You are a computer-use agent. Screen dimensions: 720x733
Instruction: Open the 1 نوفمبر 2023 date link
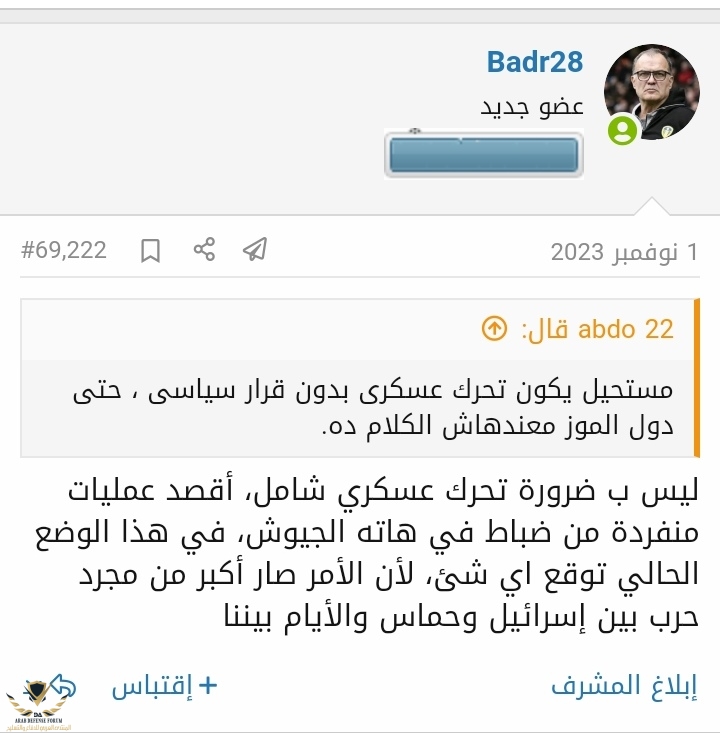coord(624,251)
